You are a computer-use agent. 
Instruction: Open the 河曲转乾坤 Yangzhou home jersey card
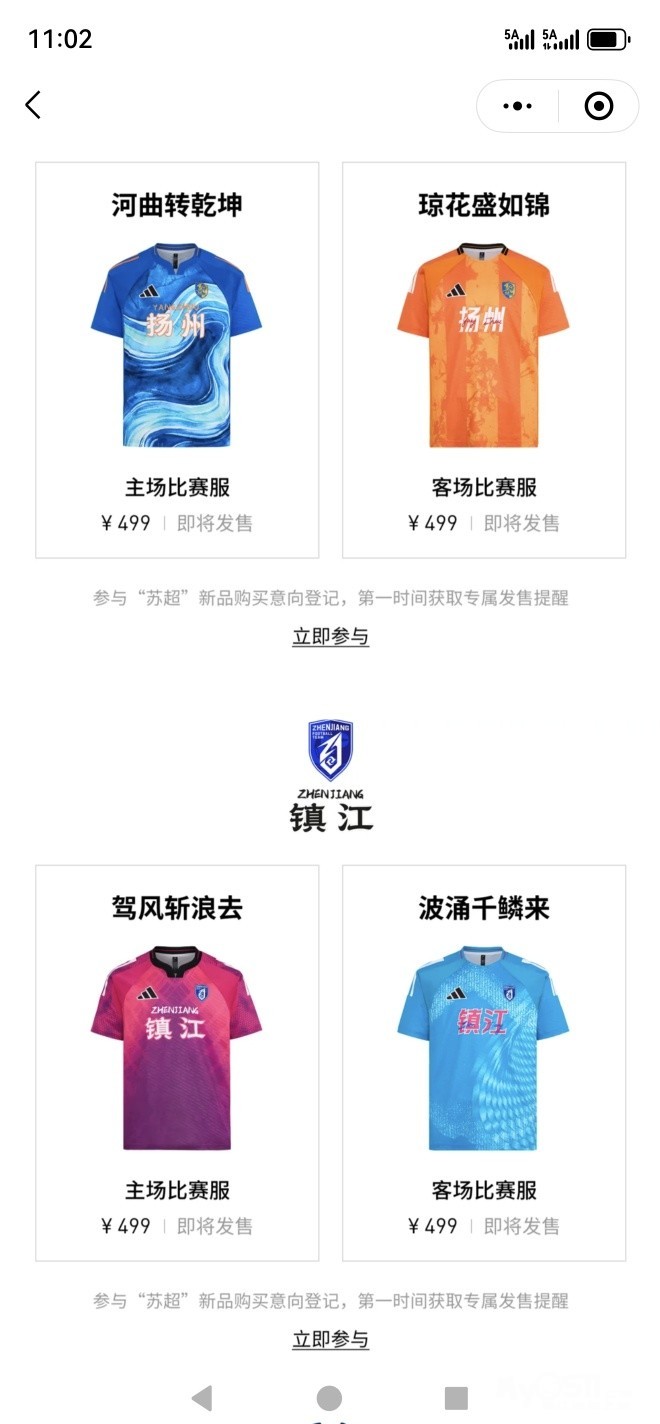click(x=177, y=360)
